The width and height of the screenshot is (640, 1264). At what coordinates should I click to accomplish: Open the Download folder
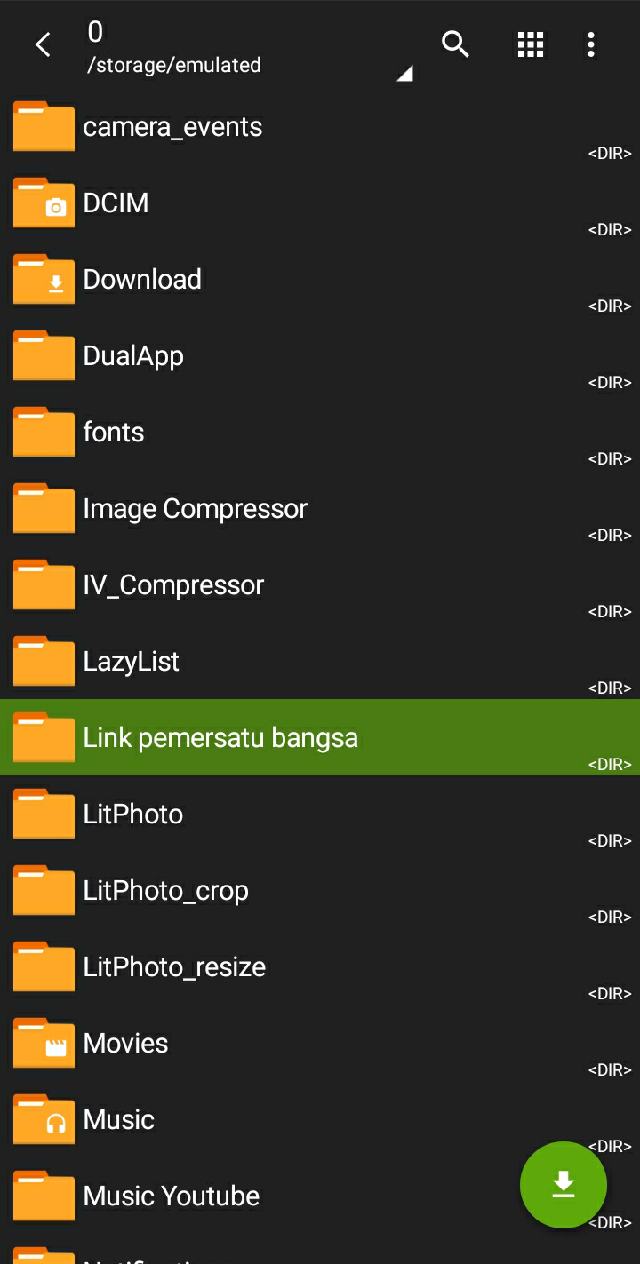coord(320,279)
